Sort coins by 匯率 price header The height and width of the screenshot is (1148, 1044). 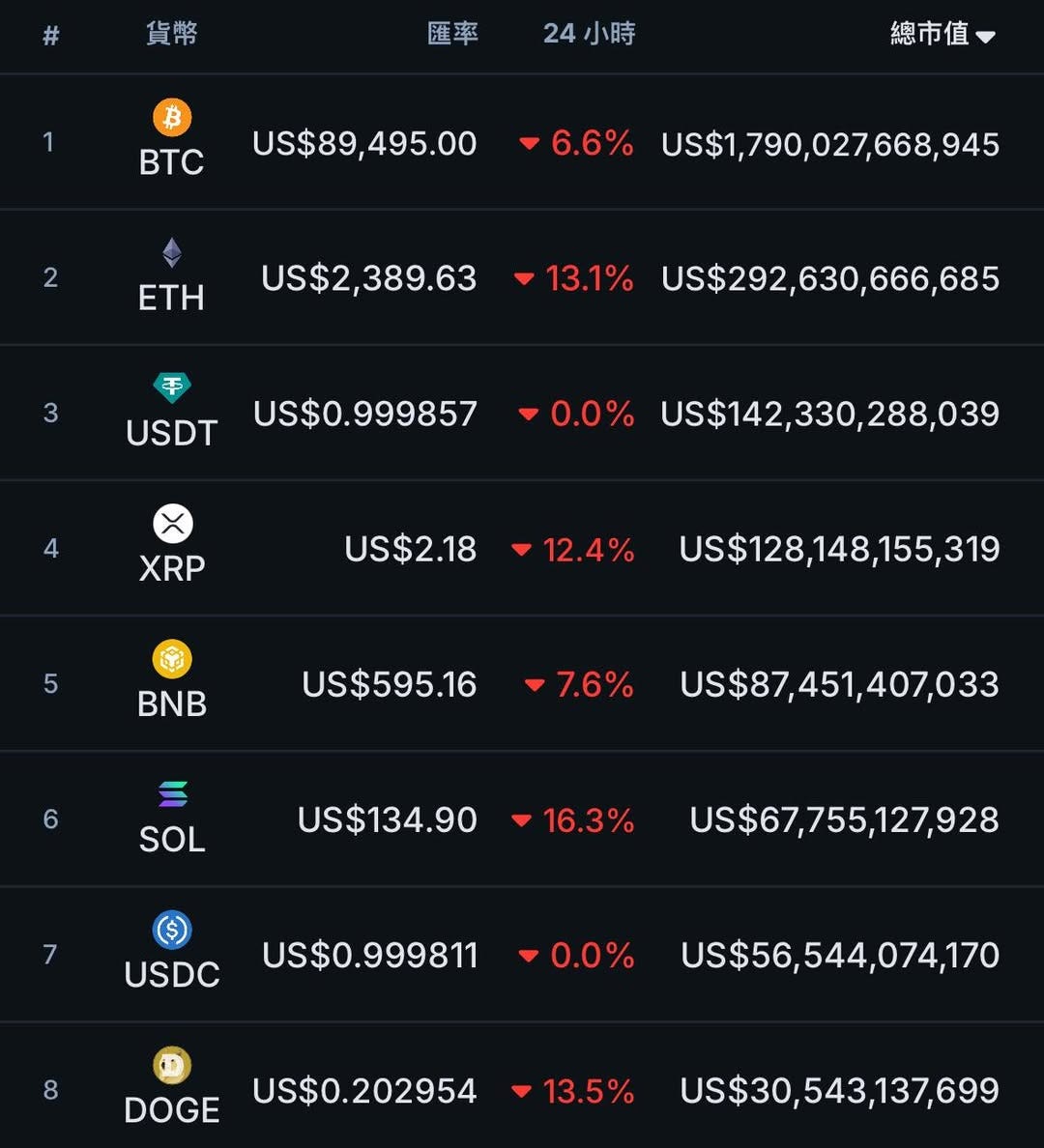(452, 34)
